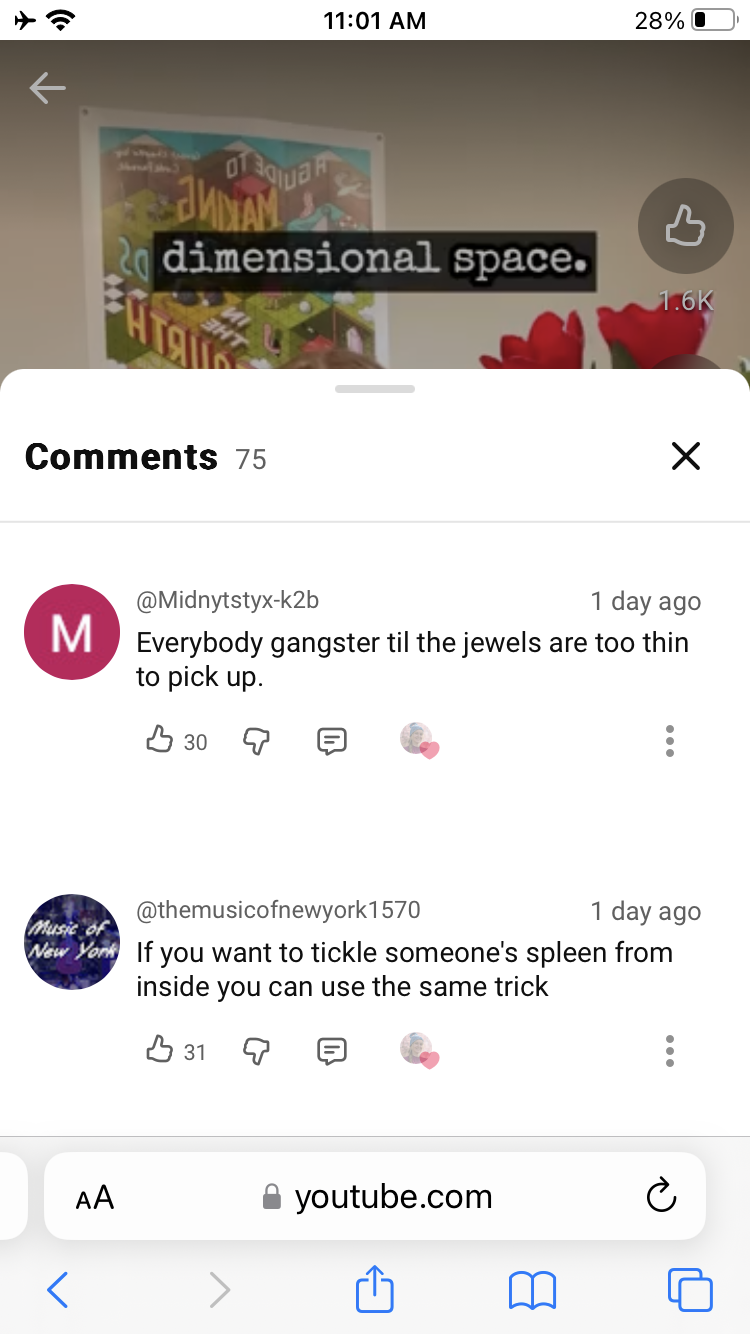View the Music of New York channel avatar

(71, 942)
